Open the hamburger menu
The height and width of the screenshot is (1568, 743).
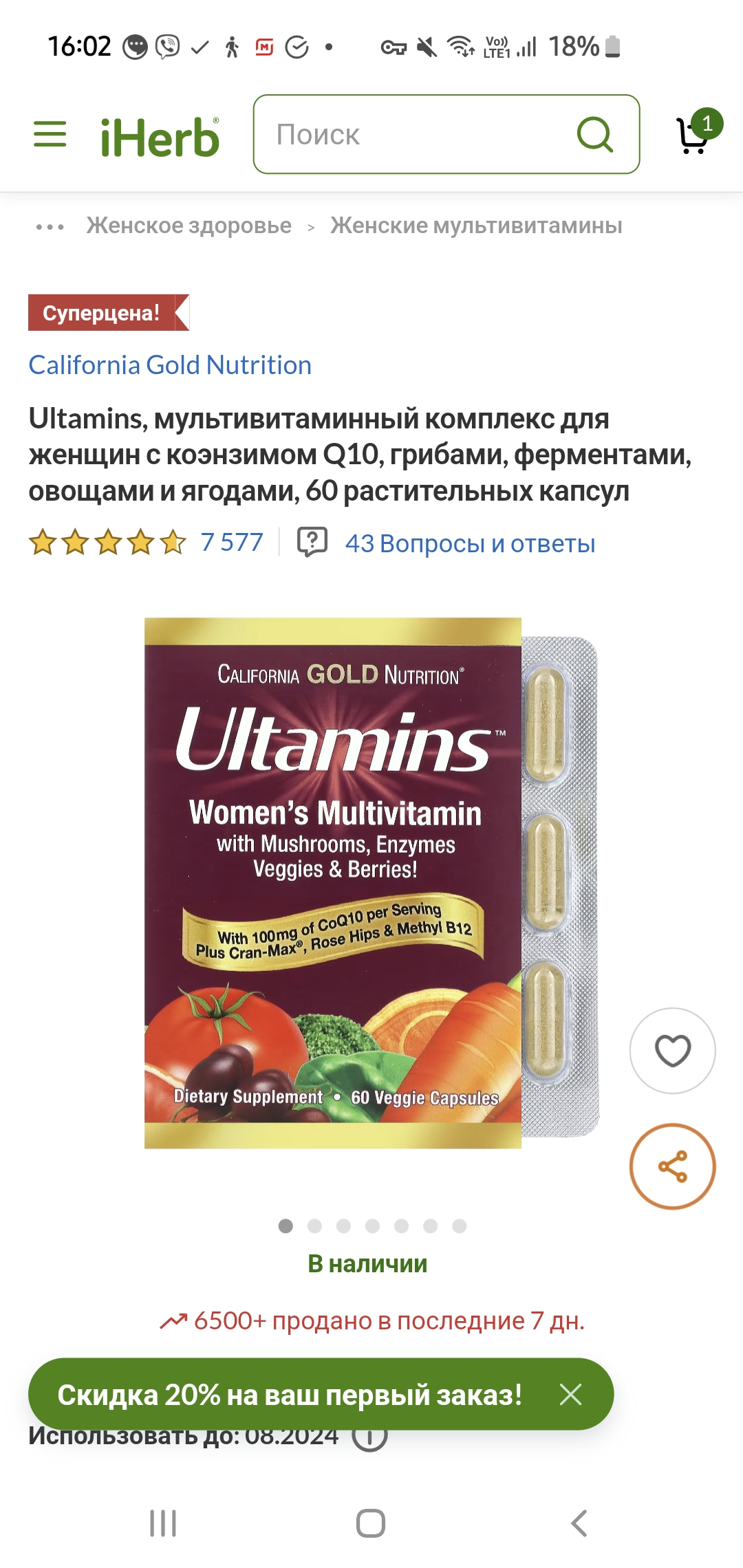tap(50, 134)
